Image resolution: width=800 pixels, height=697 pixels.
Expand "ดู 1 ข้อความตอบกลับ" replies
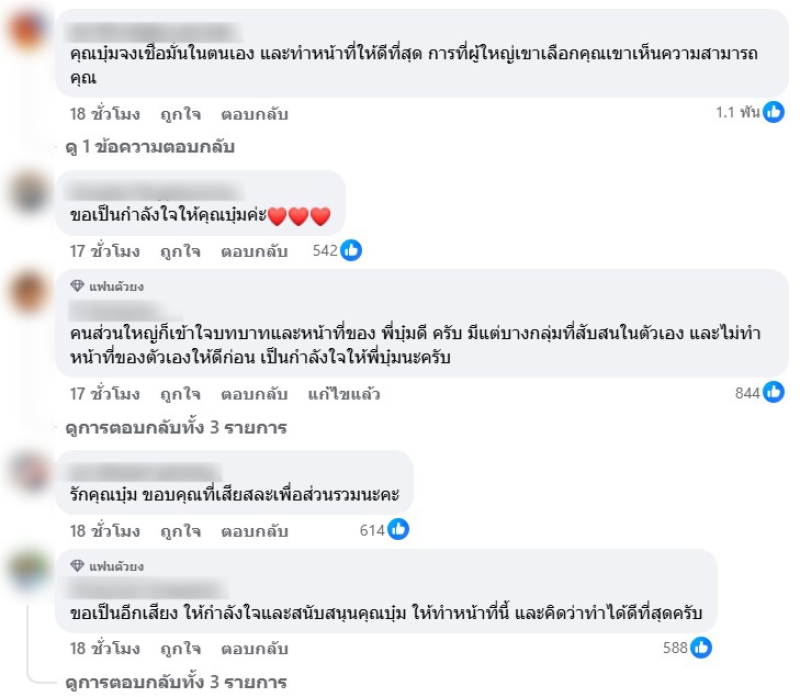[x=149, y=147]
